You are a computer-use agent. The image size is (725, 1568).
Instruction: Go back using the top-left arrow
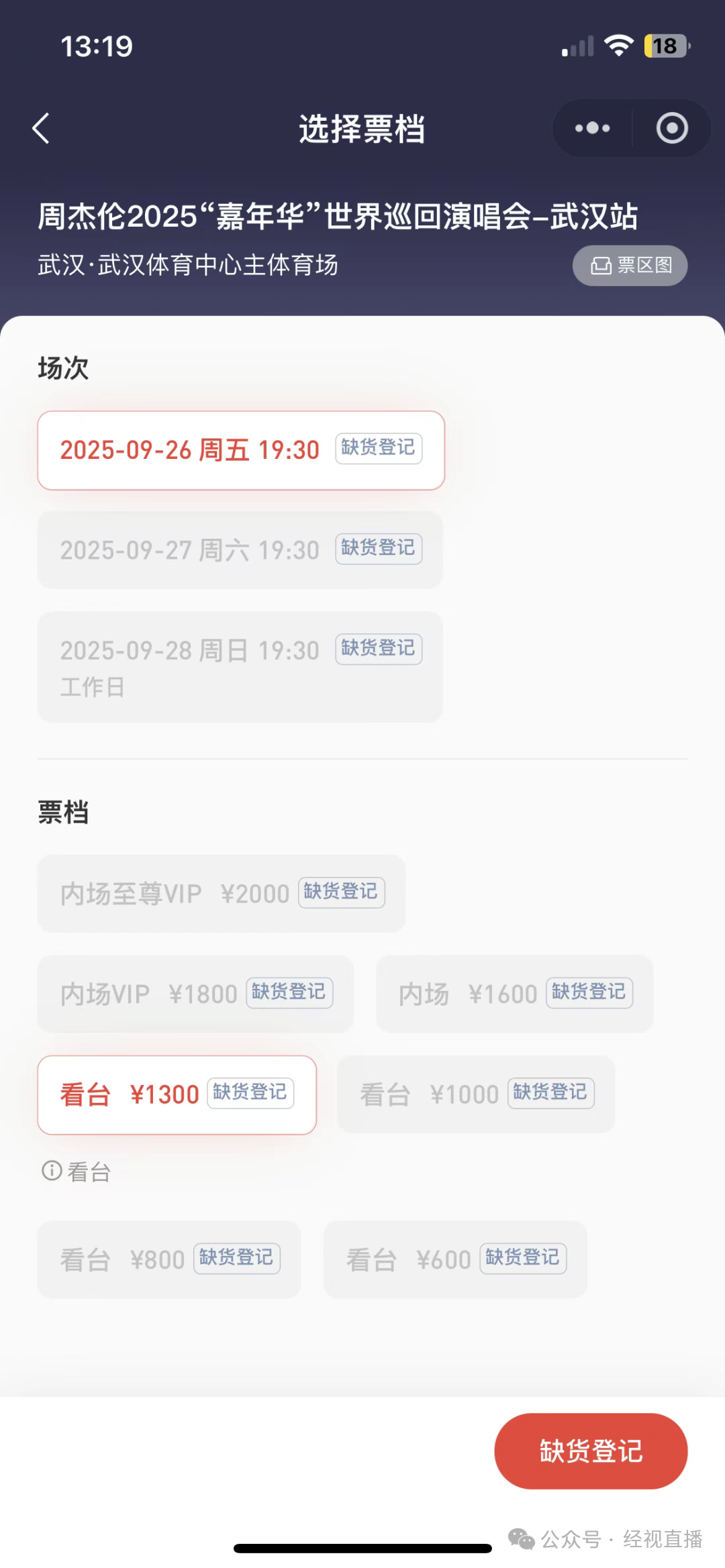pyautogui.click(x=42, y=128)
